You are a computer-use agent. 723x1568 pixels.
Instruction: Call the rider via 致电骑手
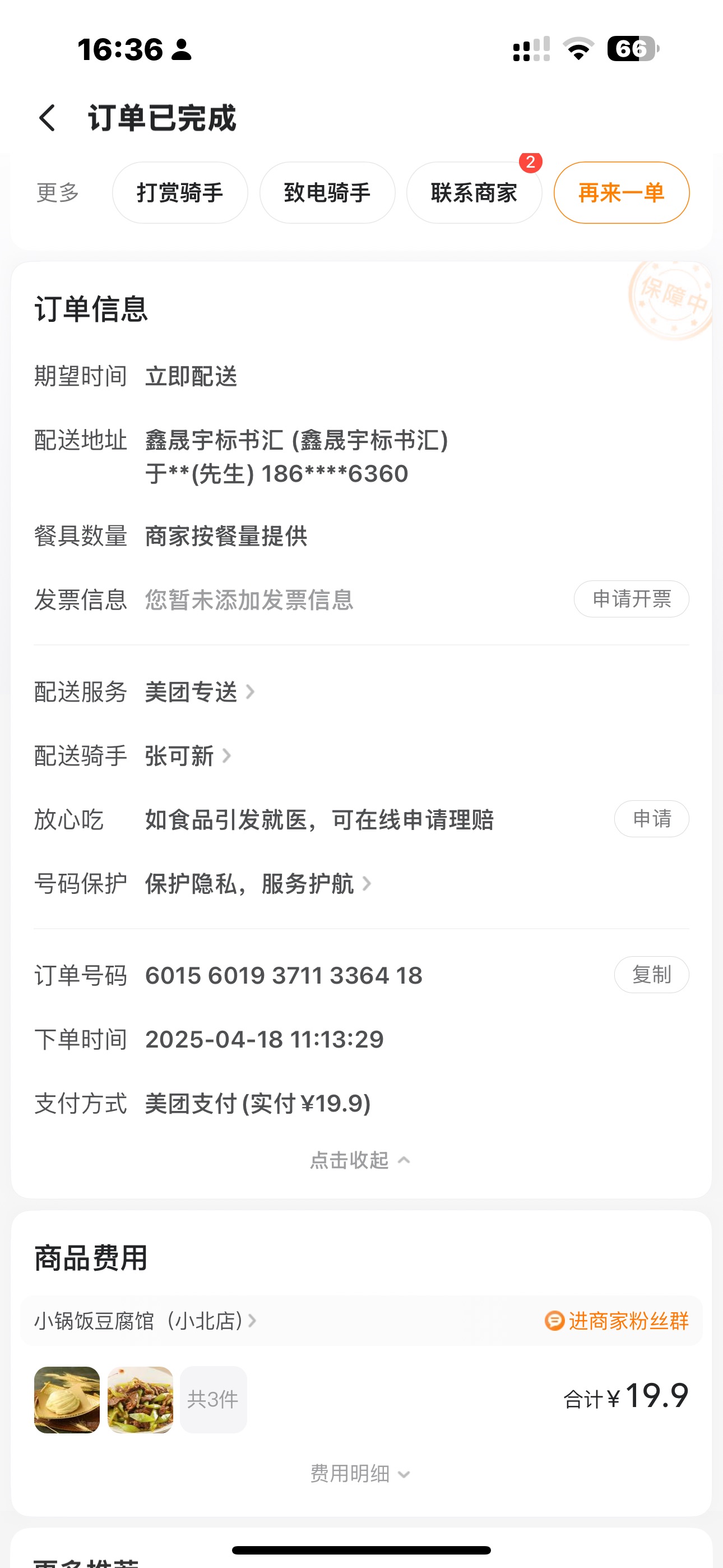pos(327,193)
